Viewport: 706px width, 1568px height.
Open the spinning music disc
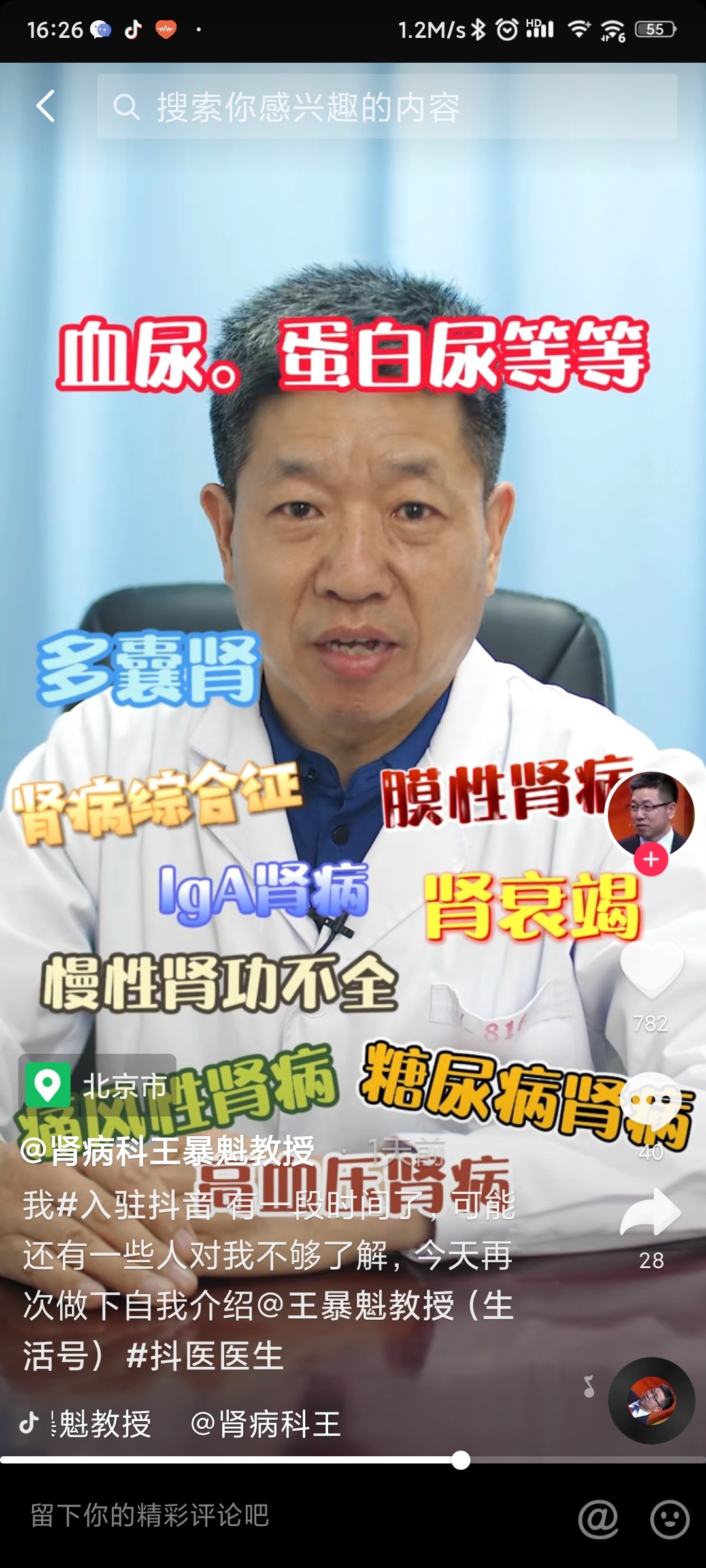(x=651, y=1400)
